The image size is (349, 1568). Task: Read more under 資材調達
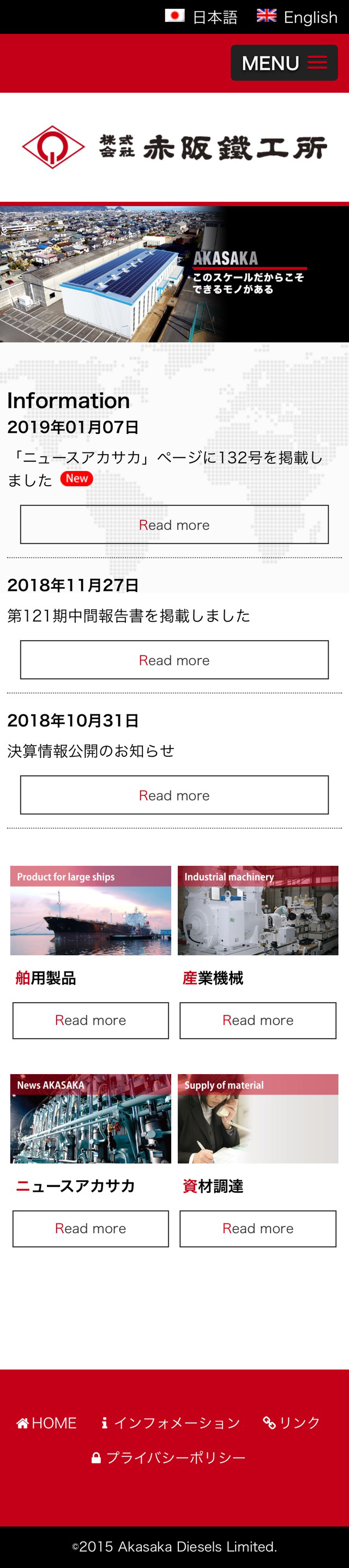[257, 1228]
